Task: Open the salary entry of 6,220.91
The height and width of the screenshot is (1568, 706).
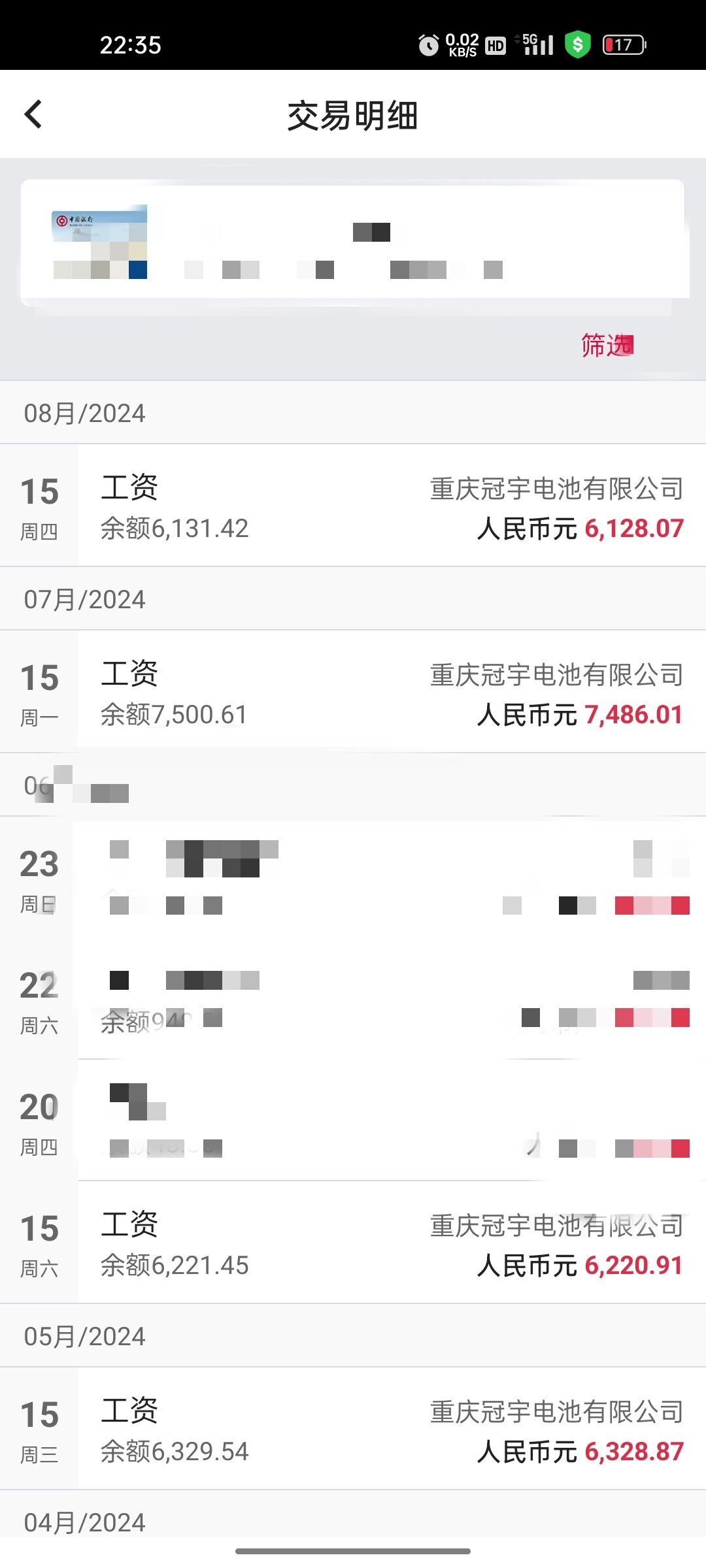Action: [x=353, y=1243]
